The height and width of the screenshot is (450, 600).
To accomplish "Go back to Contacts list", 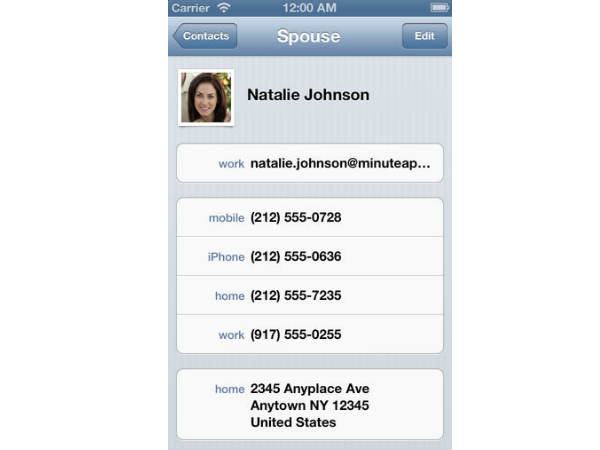I will [x=205, y=36].
